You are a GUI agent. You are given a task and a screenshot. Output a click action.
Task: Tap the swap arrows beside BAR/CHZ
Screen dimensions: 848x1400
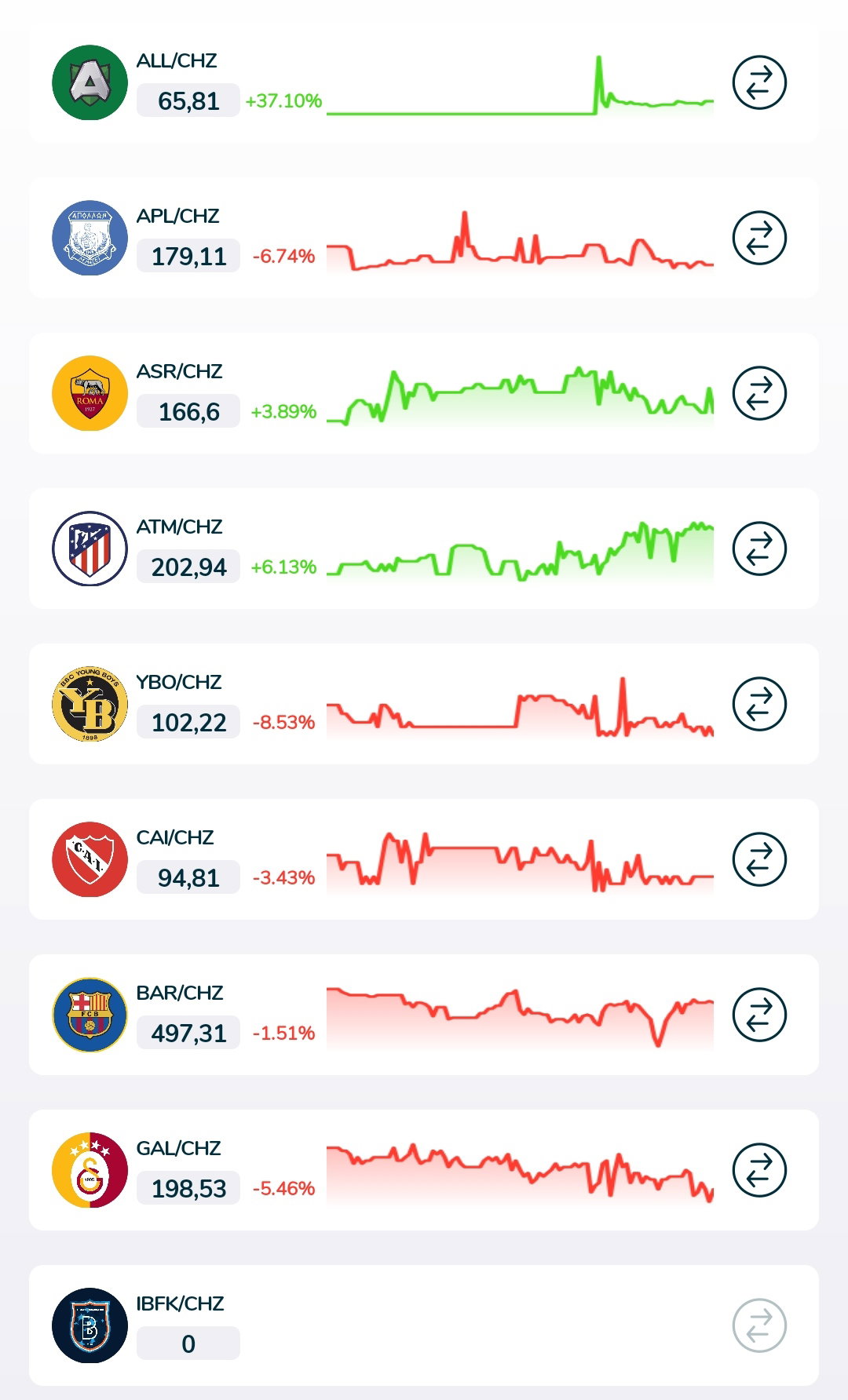(x=759, y=1015)
